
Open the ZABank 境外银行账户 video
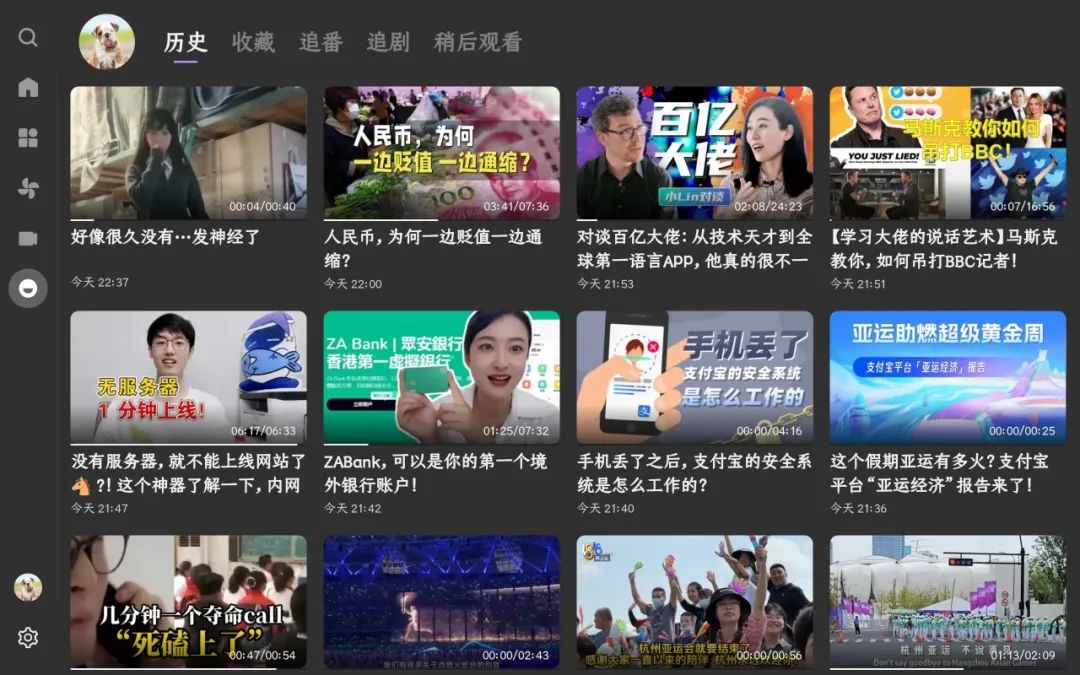441,377
